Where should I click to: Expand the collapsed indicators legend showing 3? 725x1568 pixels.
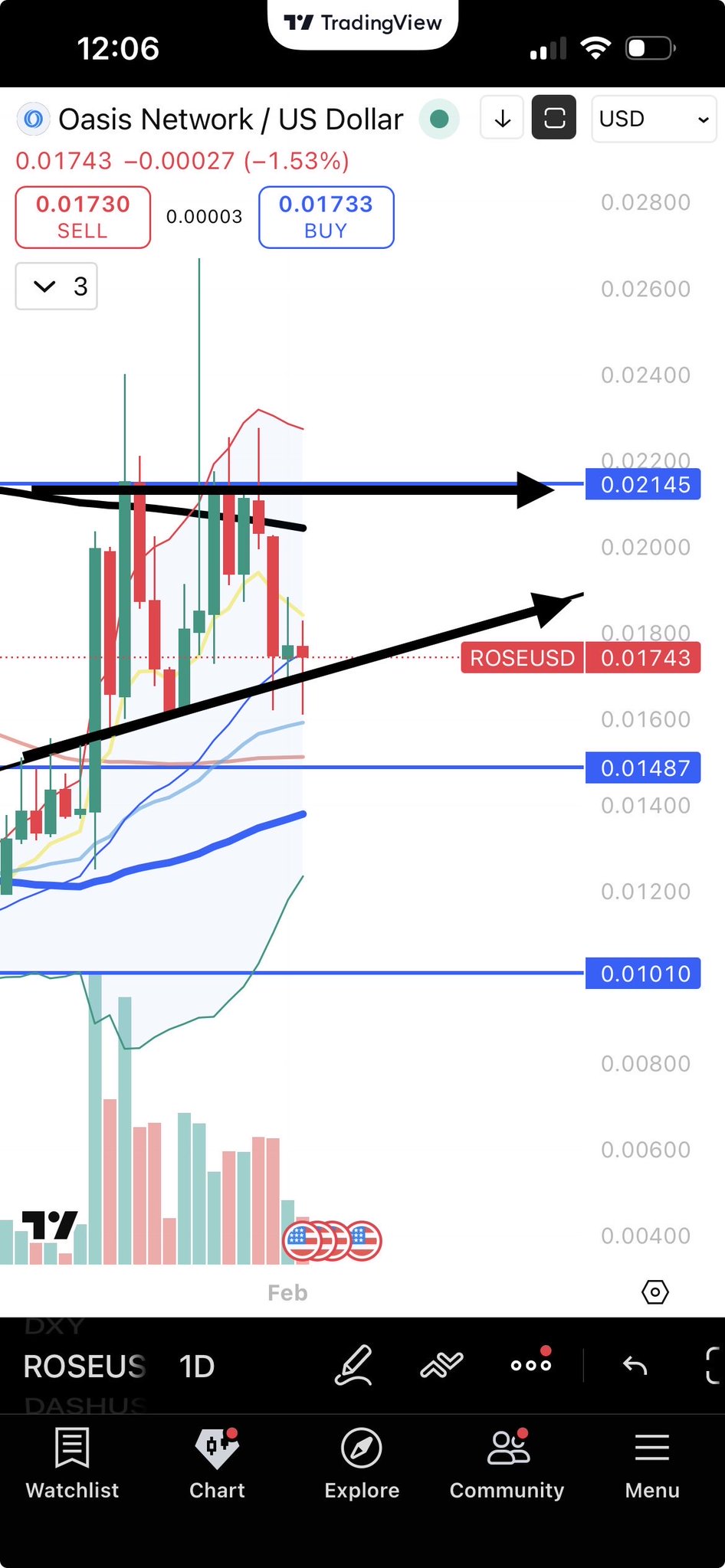57,286
